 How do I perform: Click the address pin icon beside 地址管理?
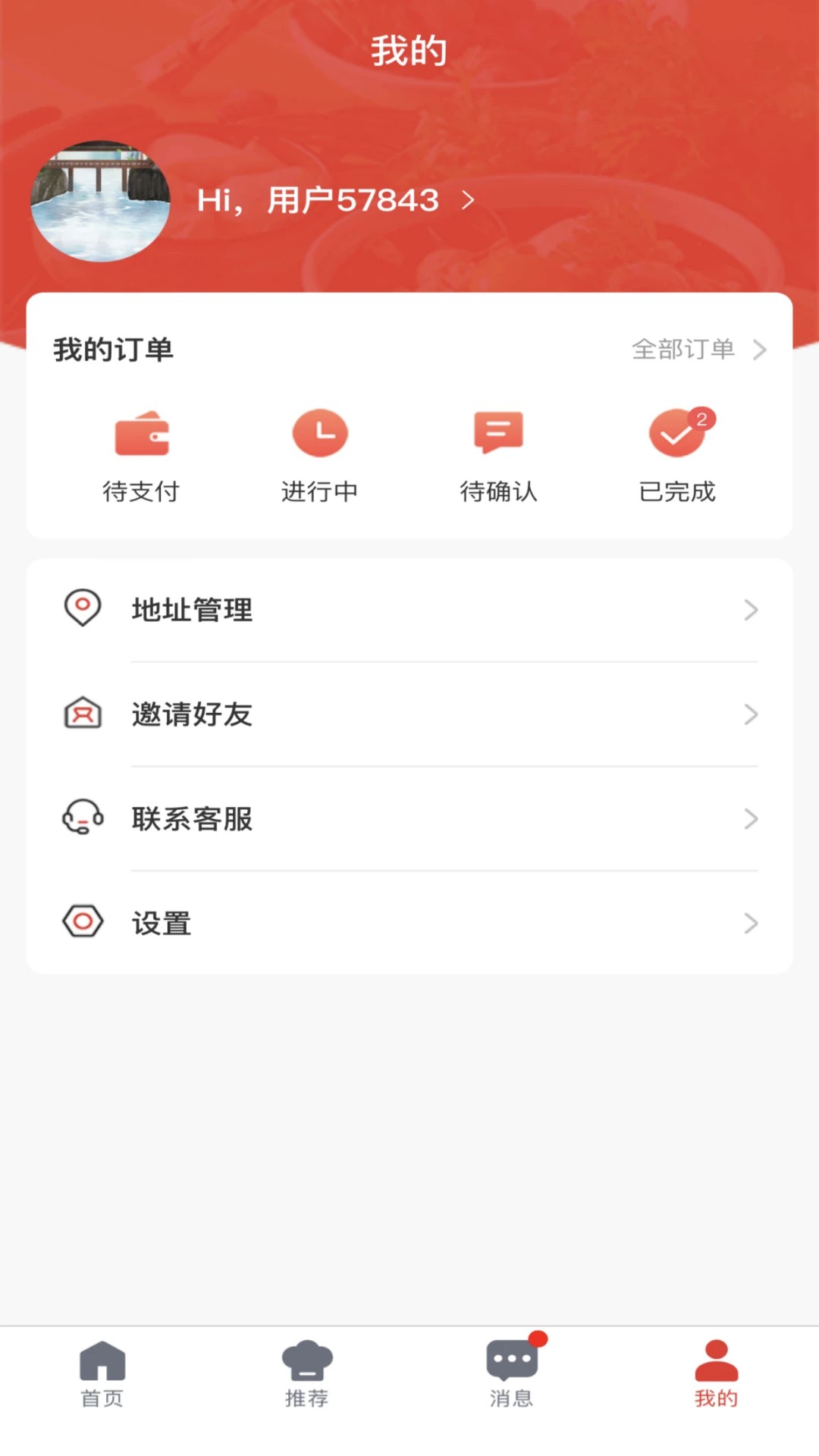point(82,609)
